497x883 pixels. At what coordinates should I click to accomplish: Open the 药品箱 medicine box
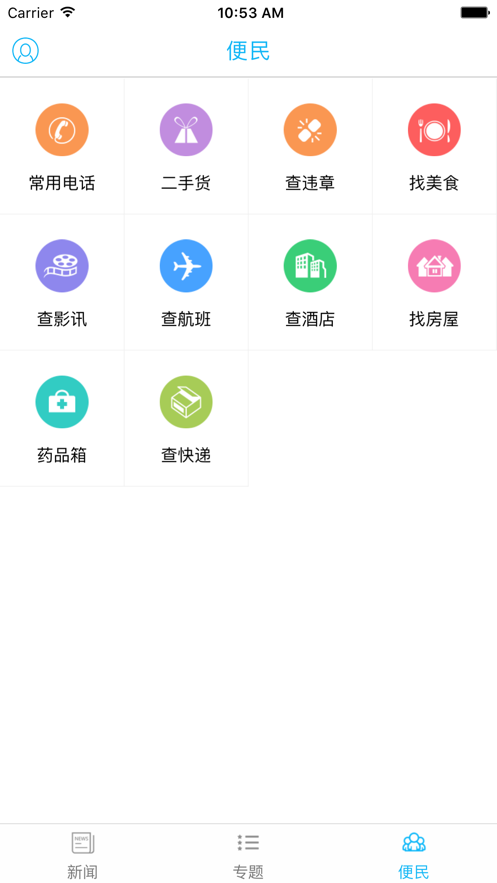62,418
